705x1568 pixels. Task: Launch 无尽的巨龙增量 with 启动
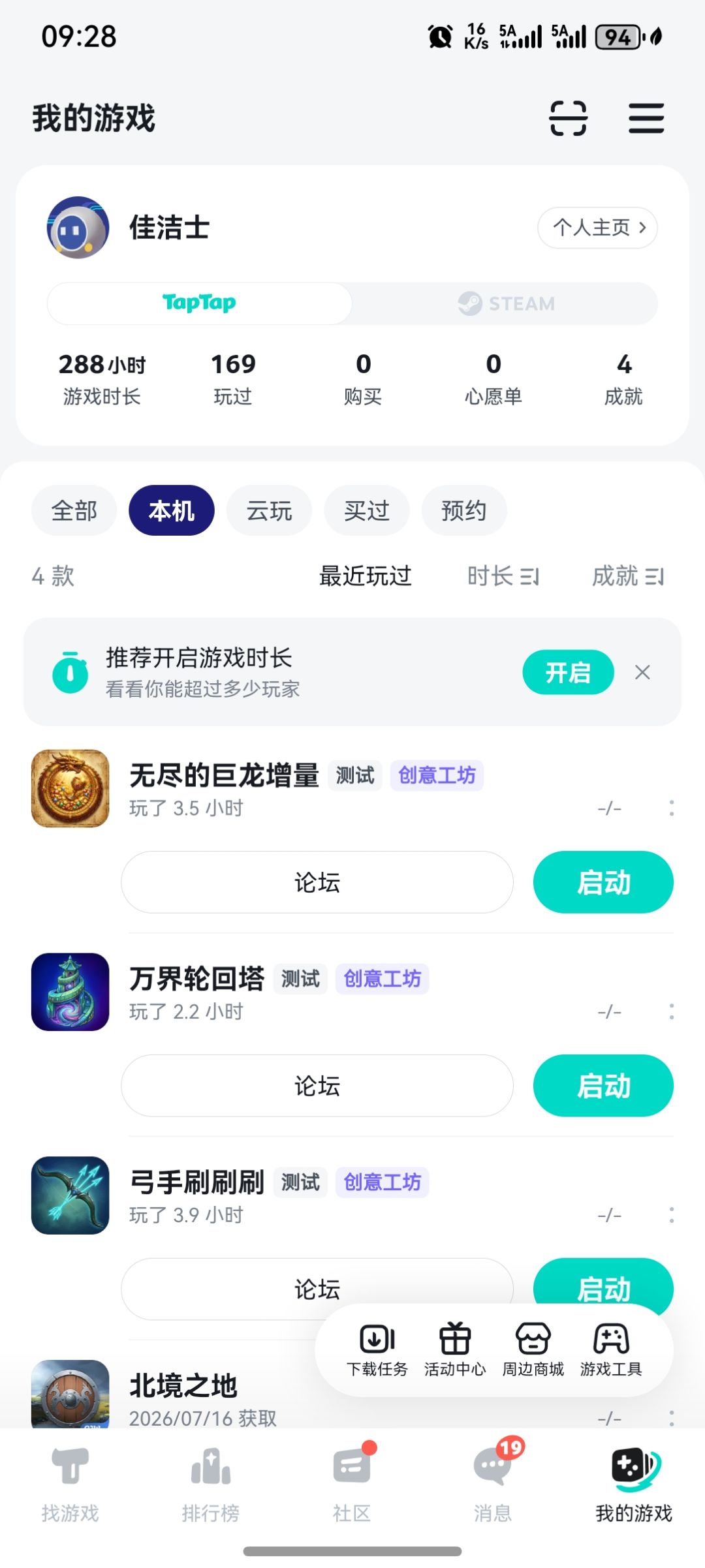click(603, 882)
